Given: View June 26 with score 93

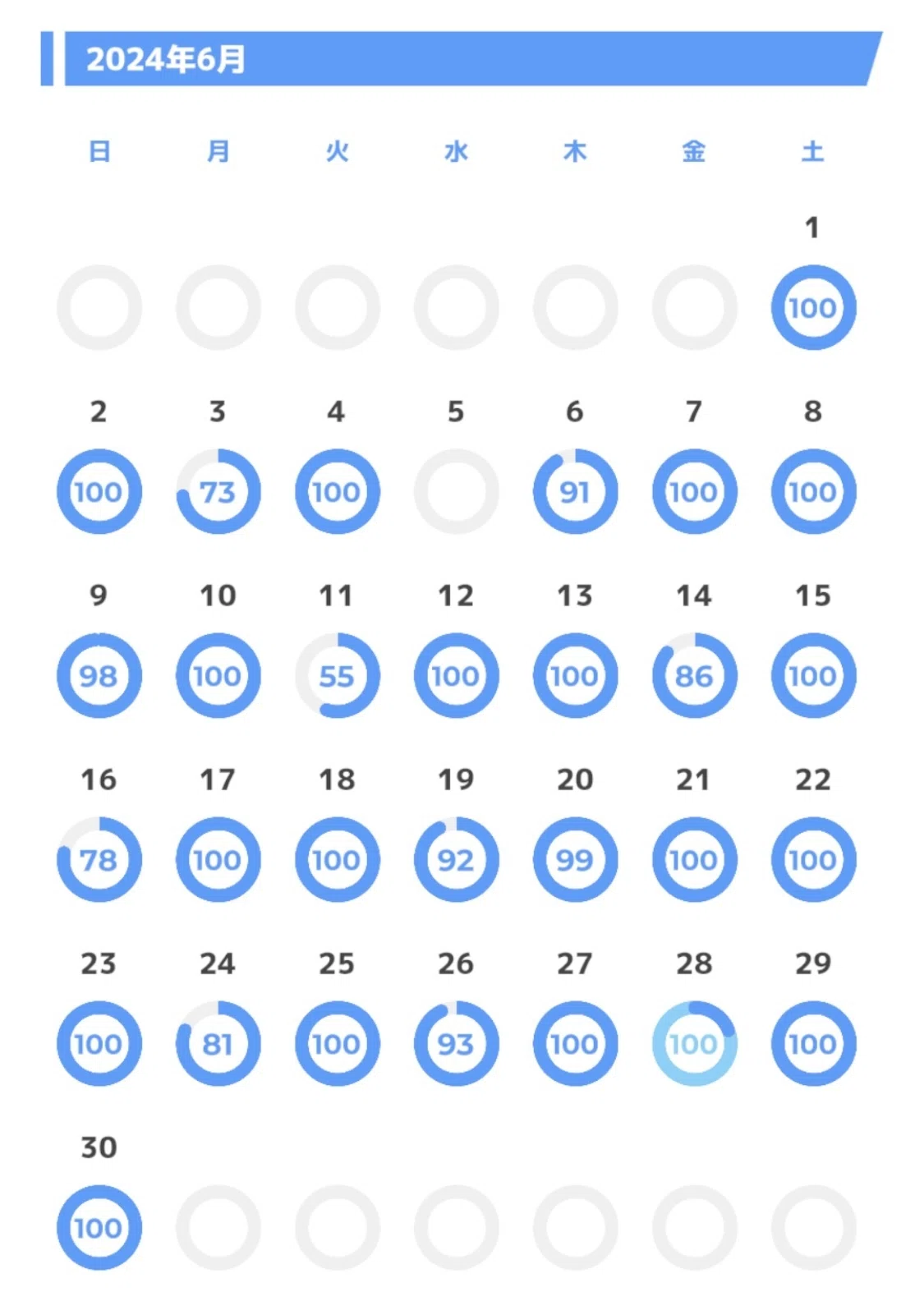Looking at the screenshot, I should click(456, 1043).
